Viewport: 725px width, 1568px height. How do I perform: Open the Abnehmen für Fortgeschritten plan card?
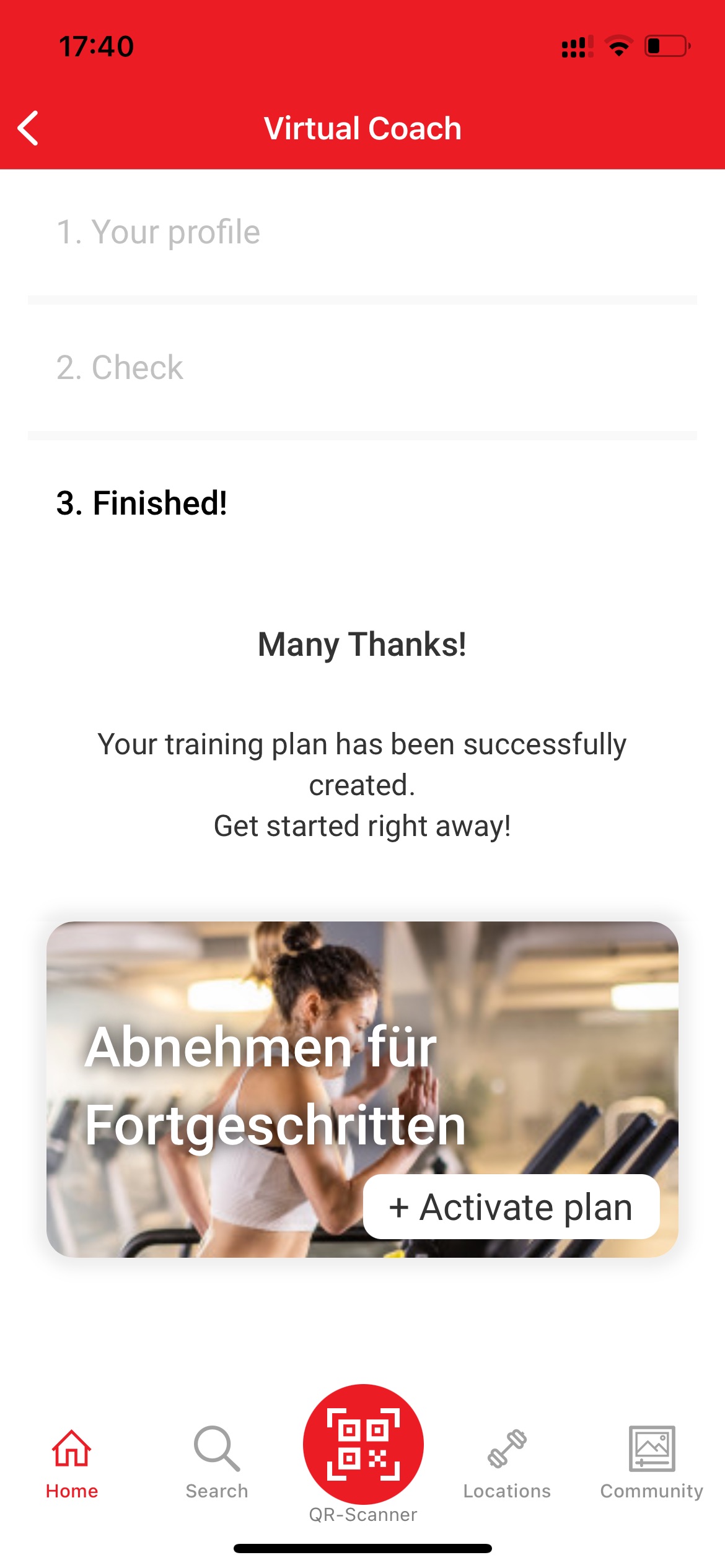(362, 1089)
